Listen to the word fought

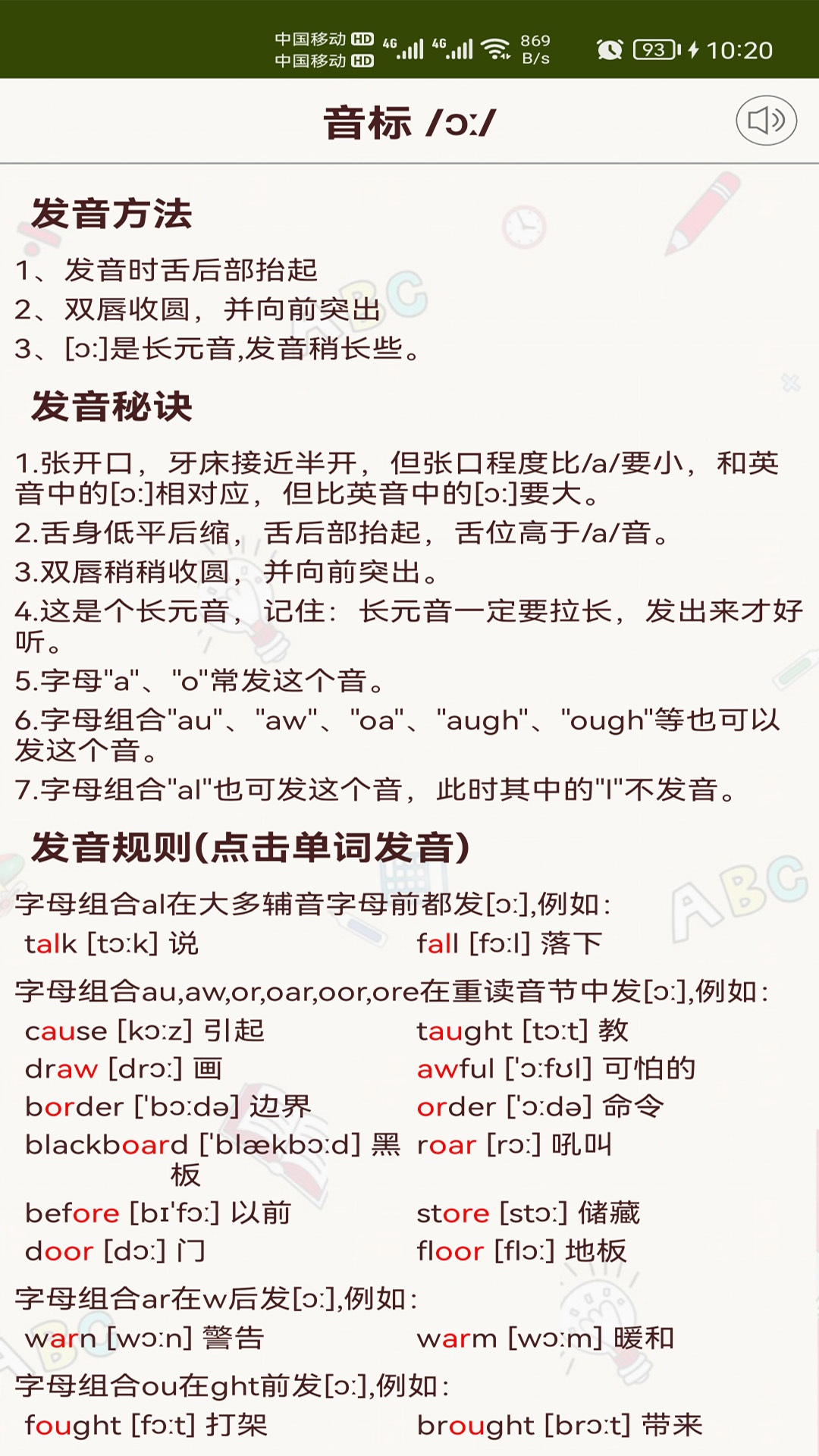coord(73,1426)
